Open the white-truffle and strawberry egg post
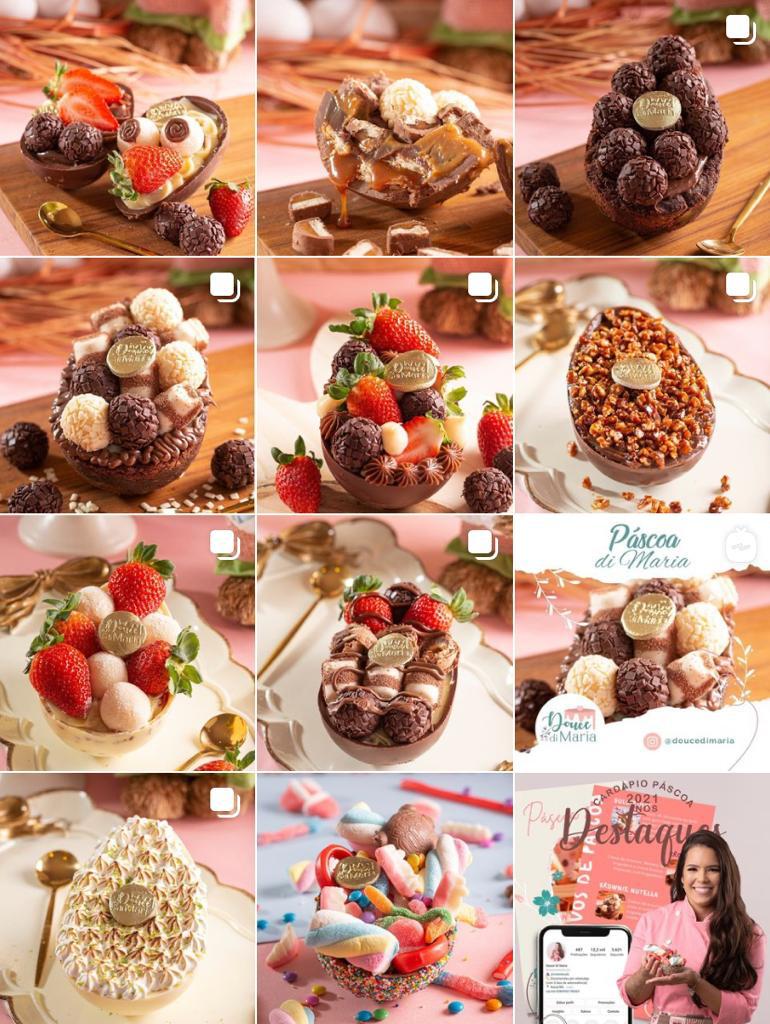Viewport: 770px width, 1024px height. [127, 643]
